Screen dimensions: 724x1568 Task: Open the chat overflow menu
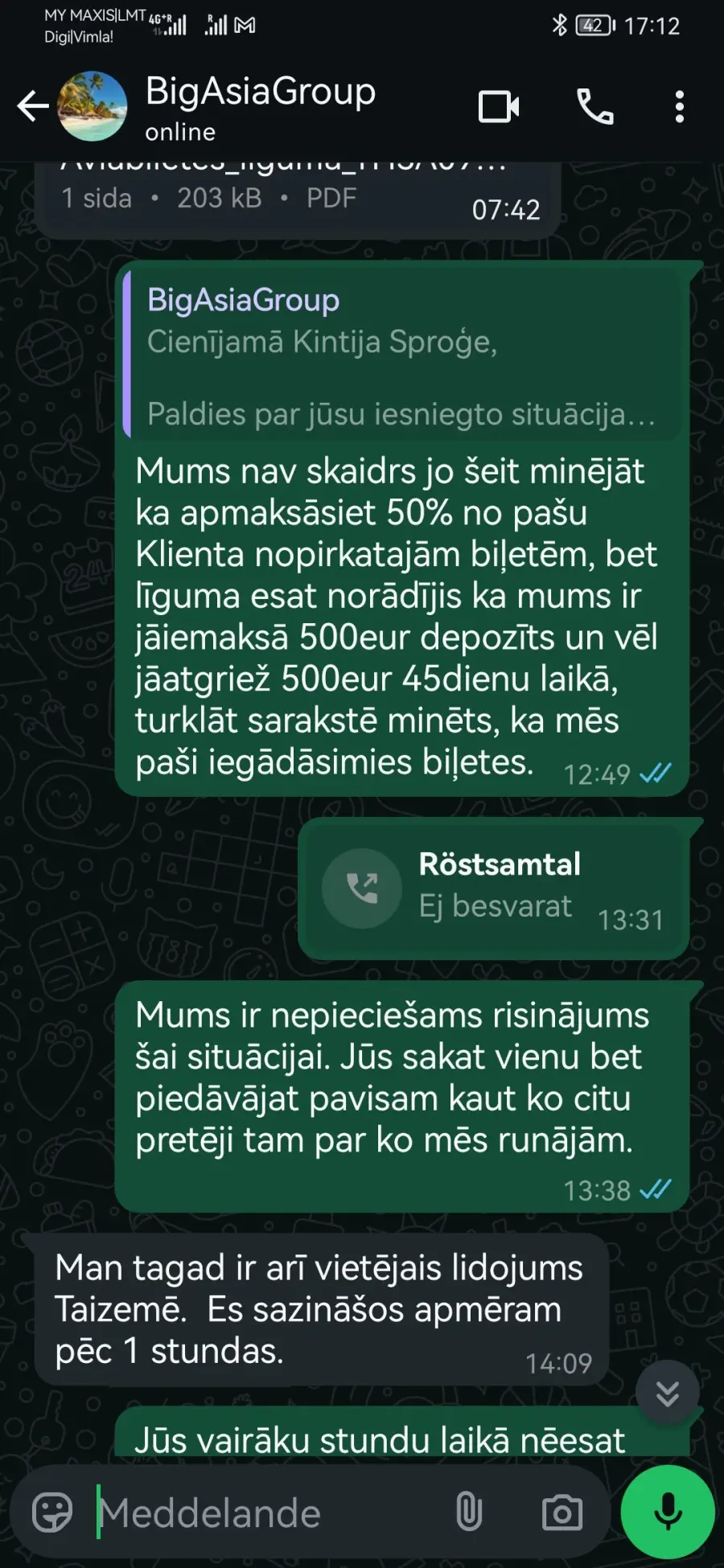680,107
